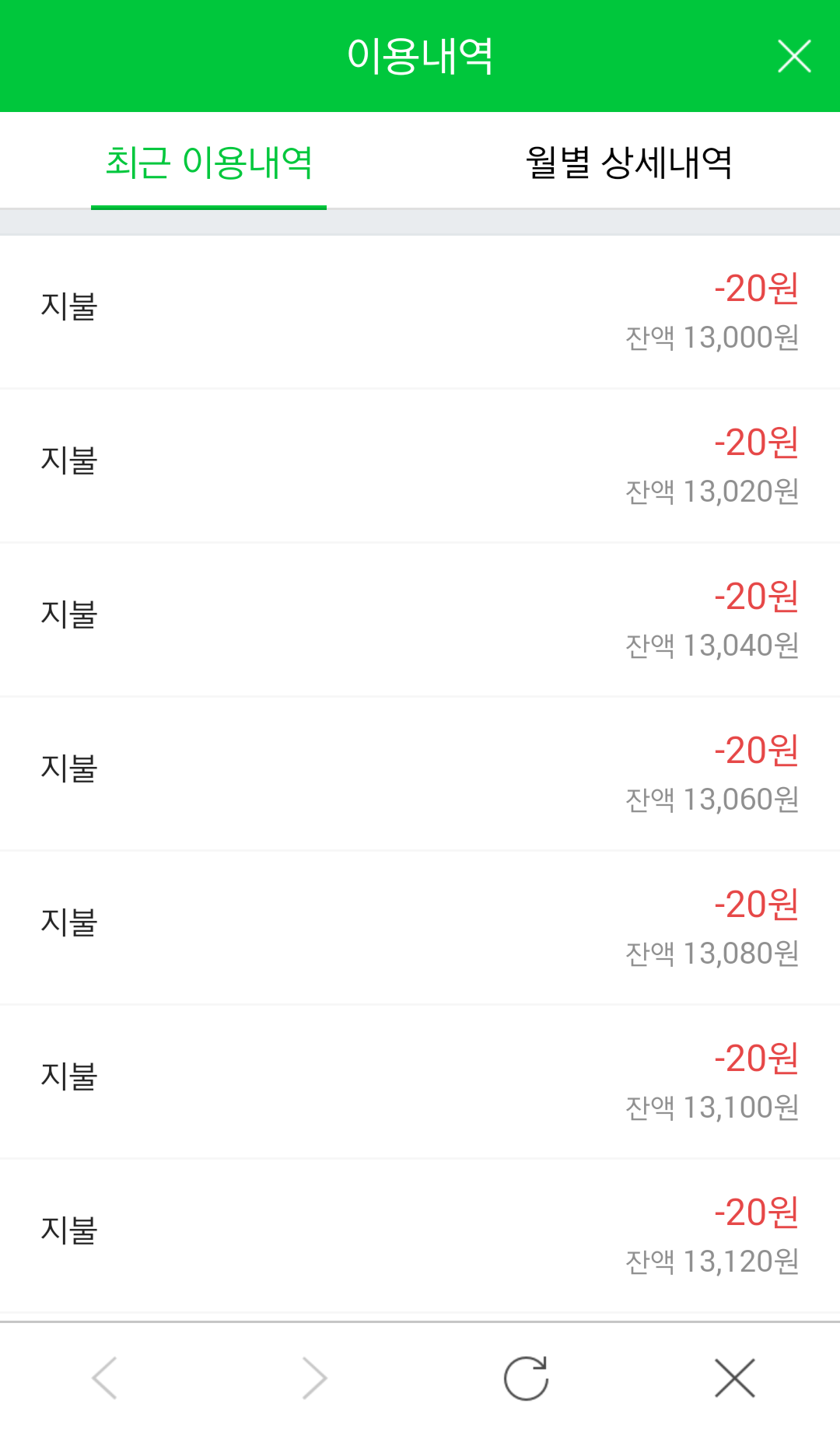Select the 최근 이용내역 tab
840x1435 pixels.
pyautogui.click(x=208, y=163)
